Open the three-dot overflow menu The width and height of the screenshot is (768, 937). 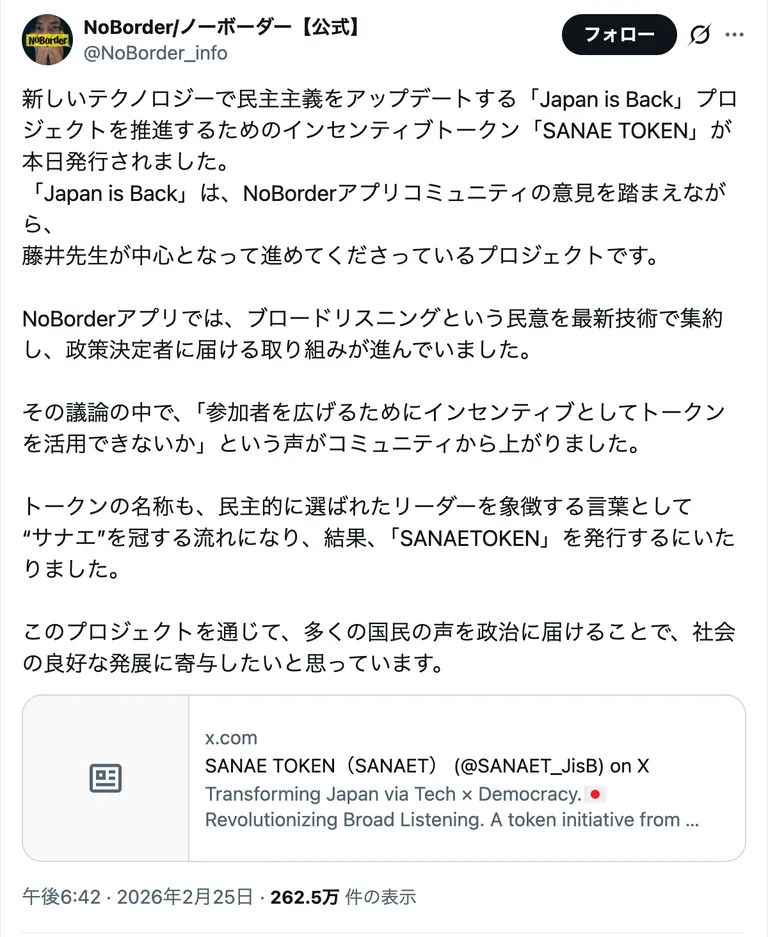(734, 35)
